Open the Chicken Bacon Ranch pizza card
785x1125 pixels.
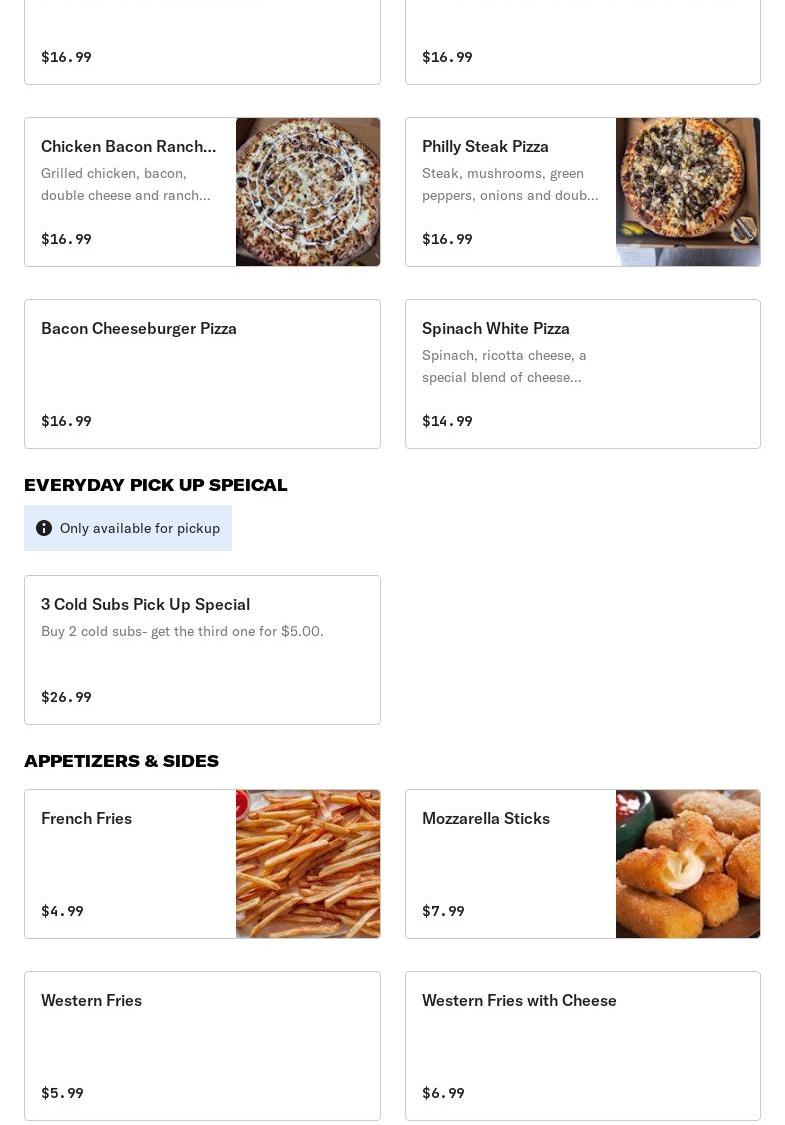click(202, 192)
